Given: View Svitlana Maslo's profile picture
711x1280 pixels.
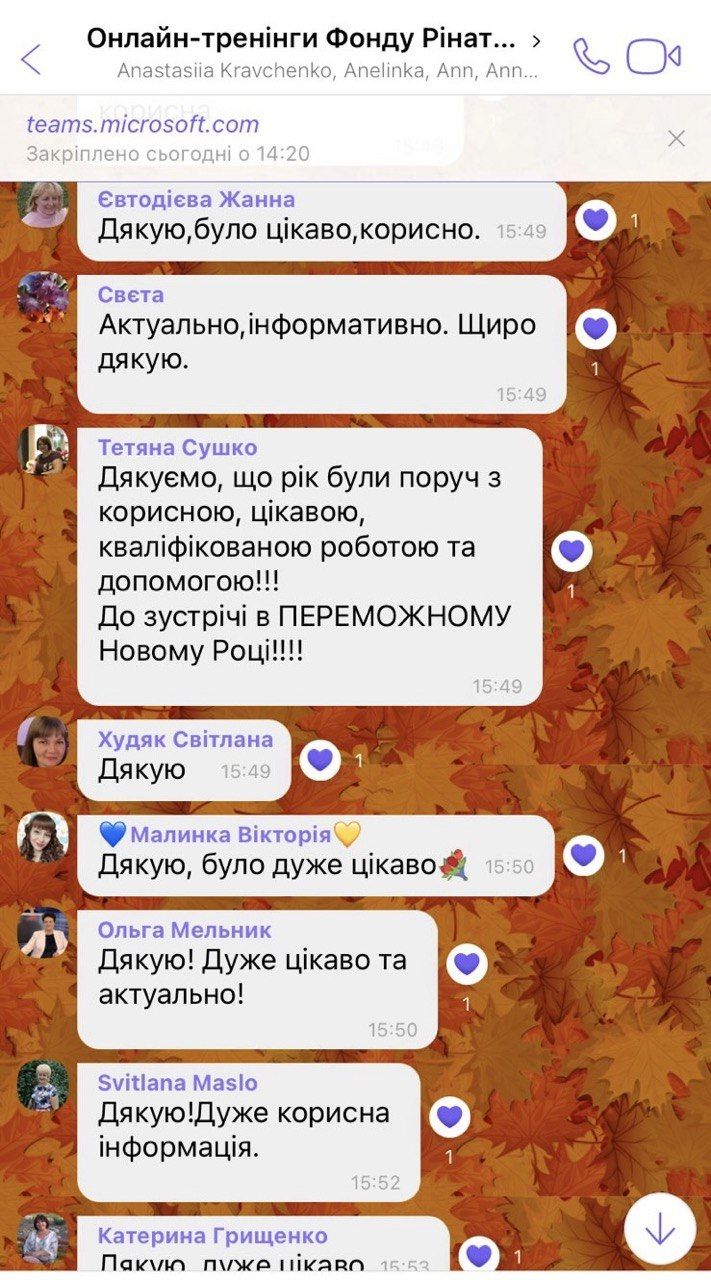Looking at the screenshot, I should pos(43,1085).
